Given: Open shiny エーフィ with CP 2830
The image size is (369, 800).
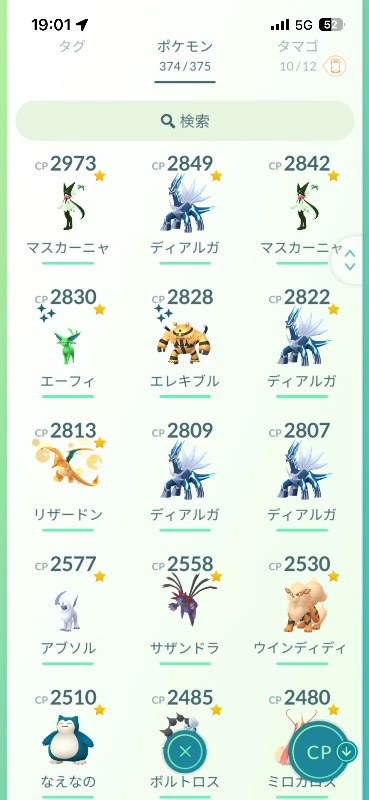Looking at the screenshot, I should [68, 341].
